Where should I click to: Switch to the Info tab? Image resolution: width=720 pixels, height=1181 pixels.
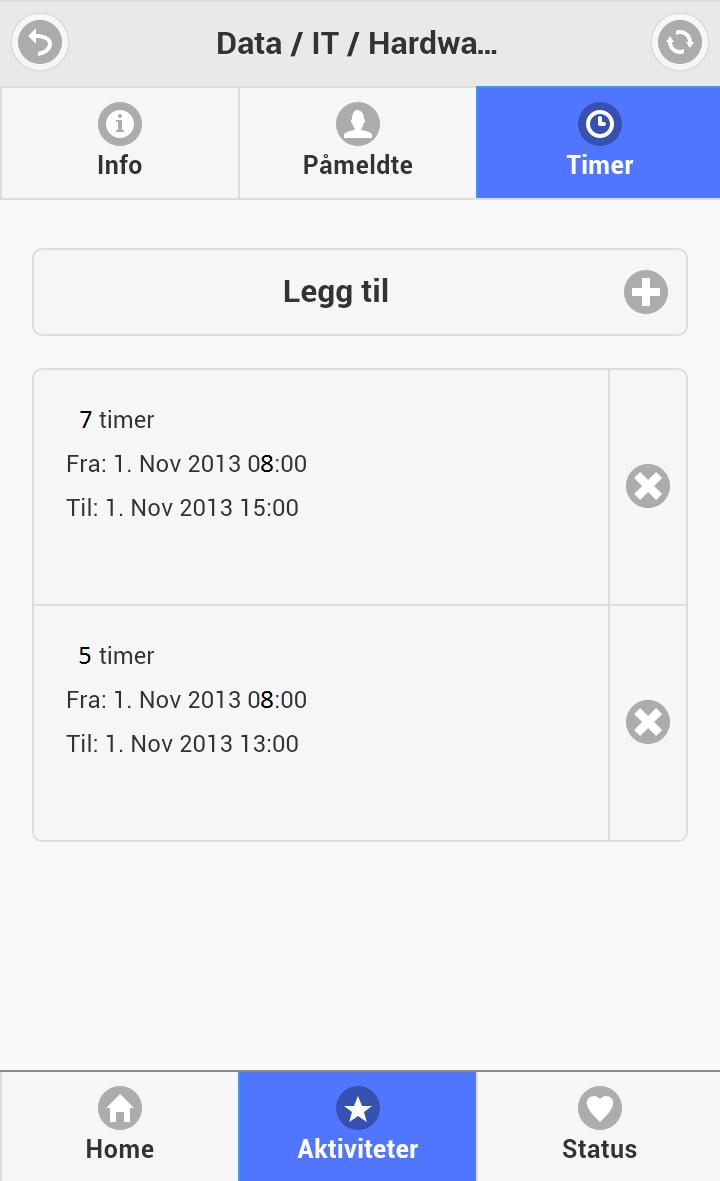tap(120, 143)
